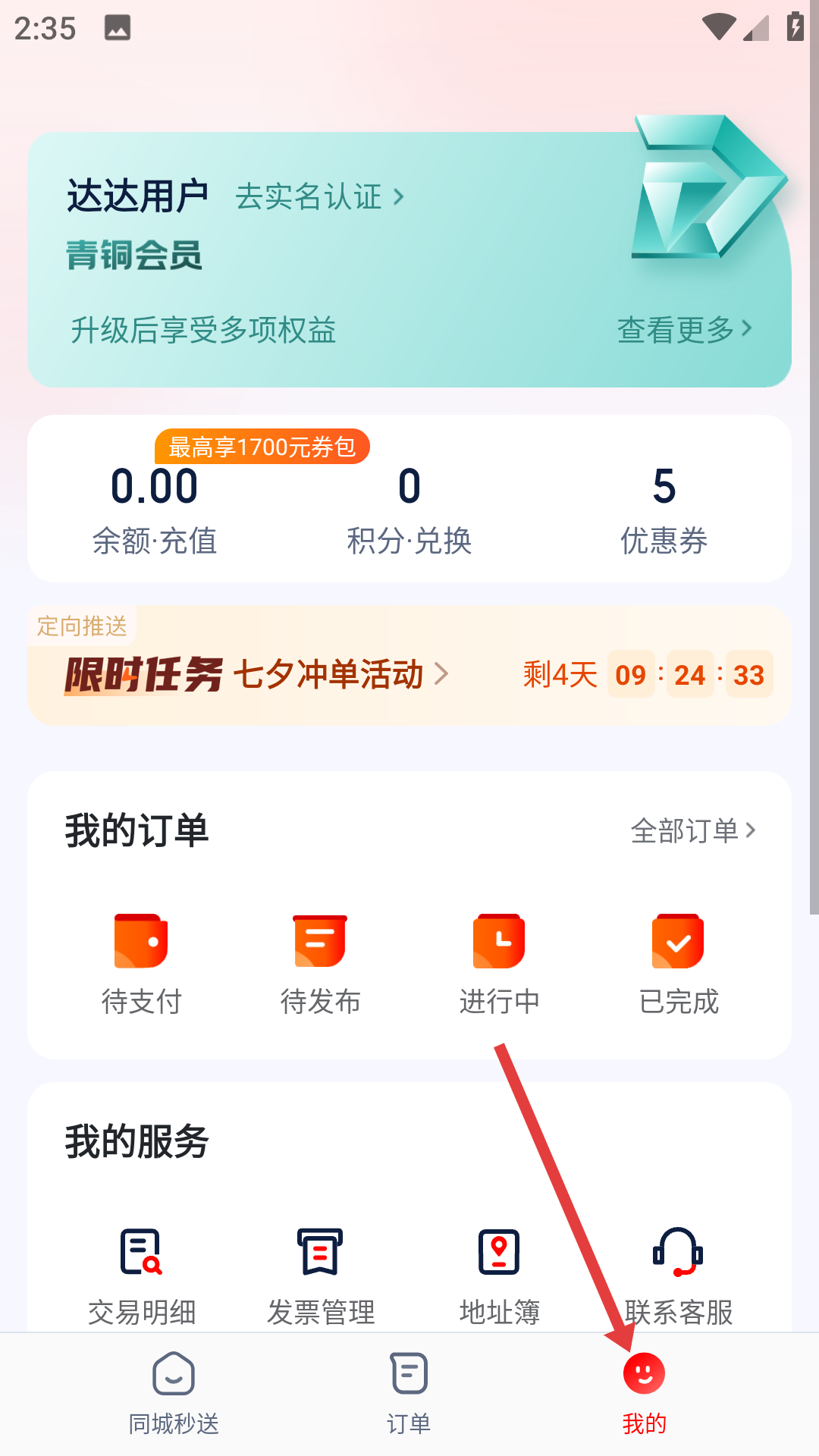The width and height of the screenshot is (819, 1456).
Task: Contact 联系客服 customer service
Action: [678, 1274]
